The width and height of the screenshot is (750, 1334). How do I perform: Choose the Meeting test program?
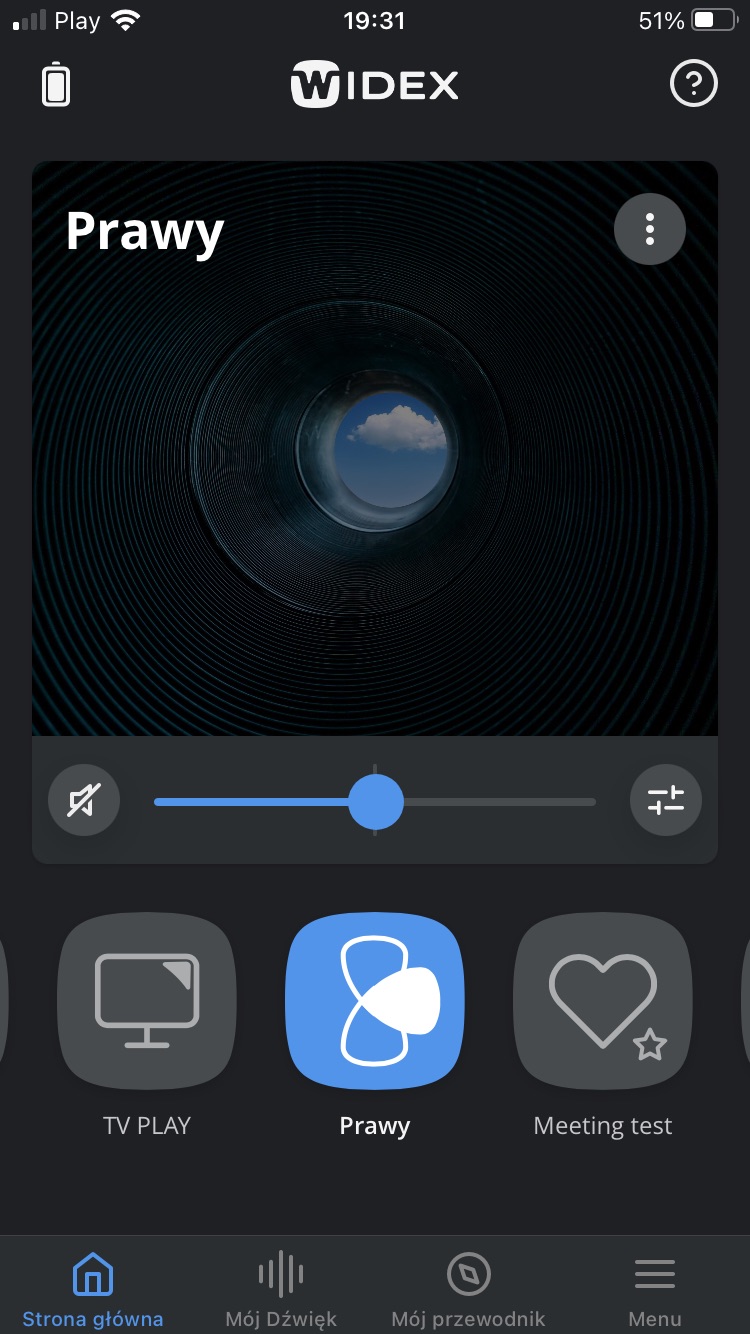pos(603,1001)
